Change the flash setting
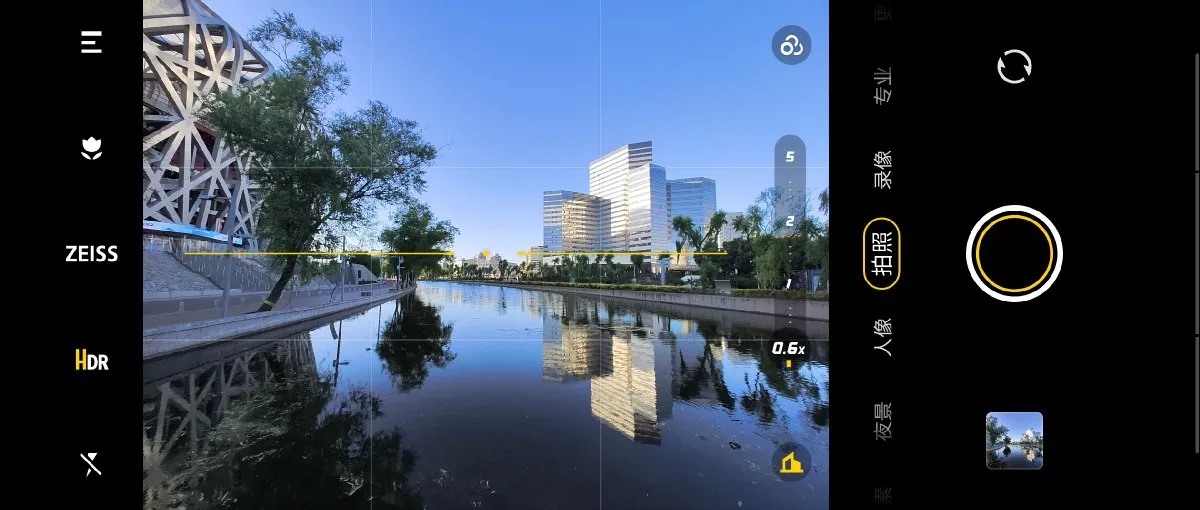 click(x=91, y=463)
